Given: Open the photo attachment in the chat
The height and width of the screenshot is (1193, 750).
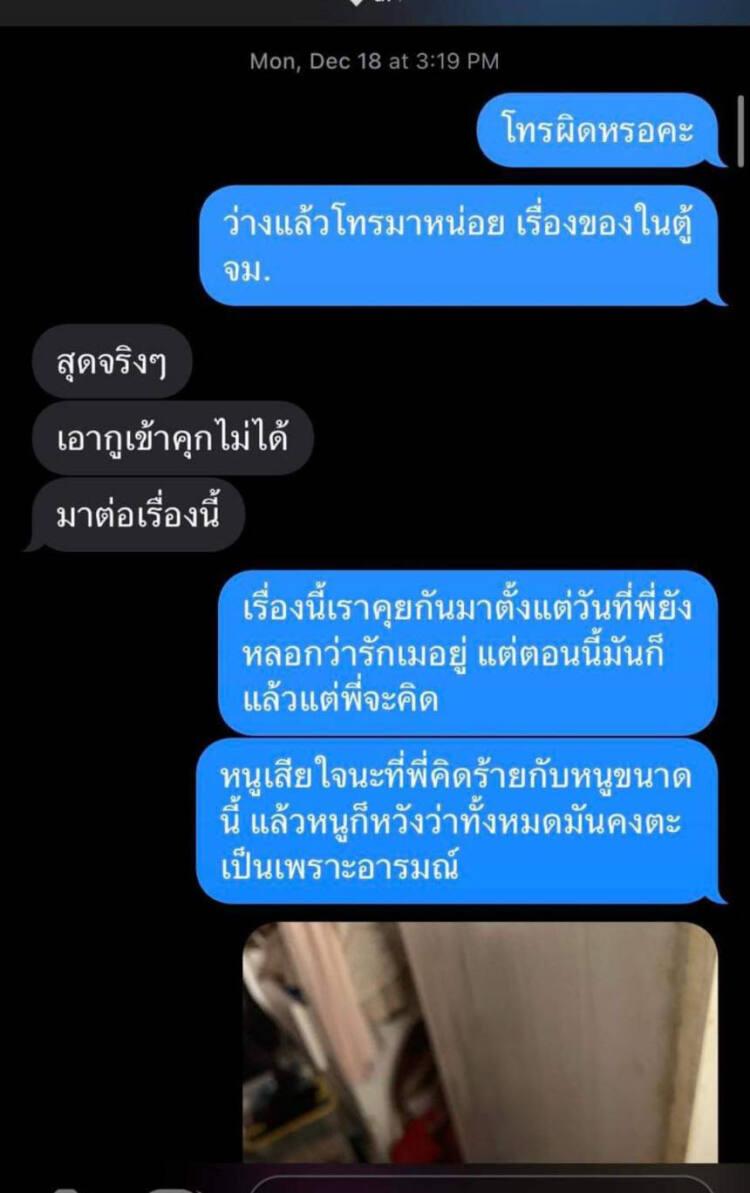Looking at the screenshot, I should coord(480,1040).
